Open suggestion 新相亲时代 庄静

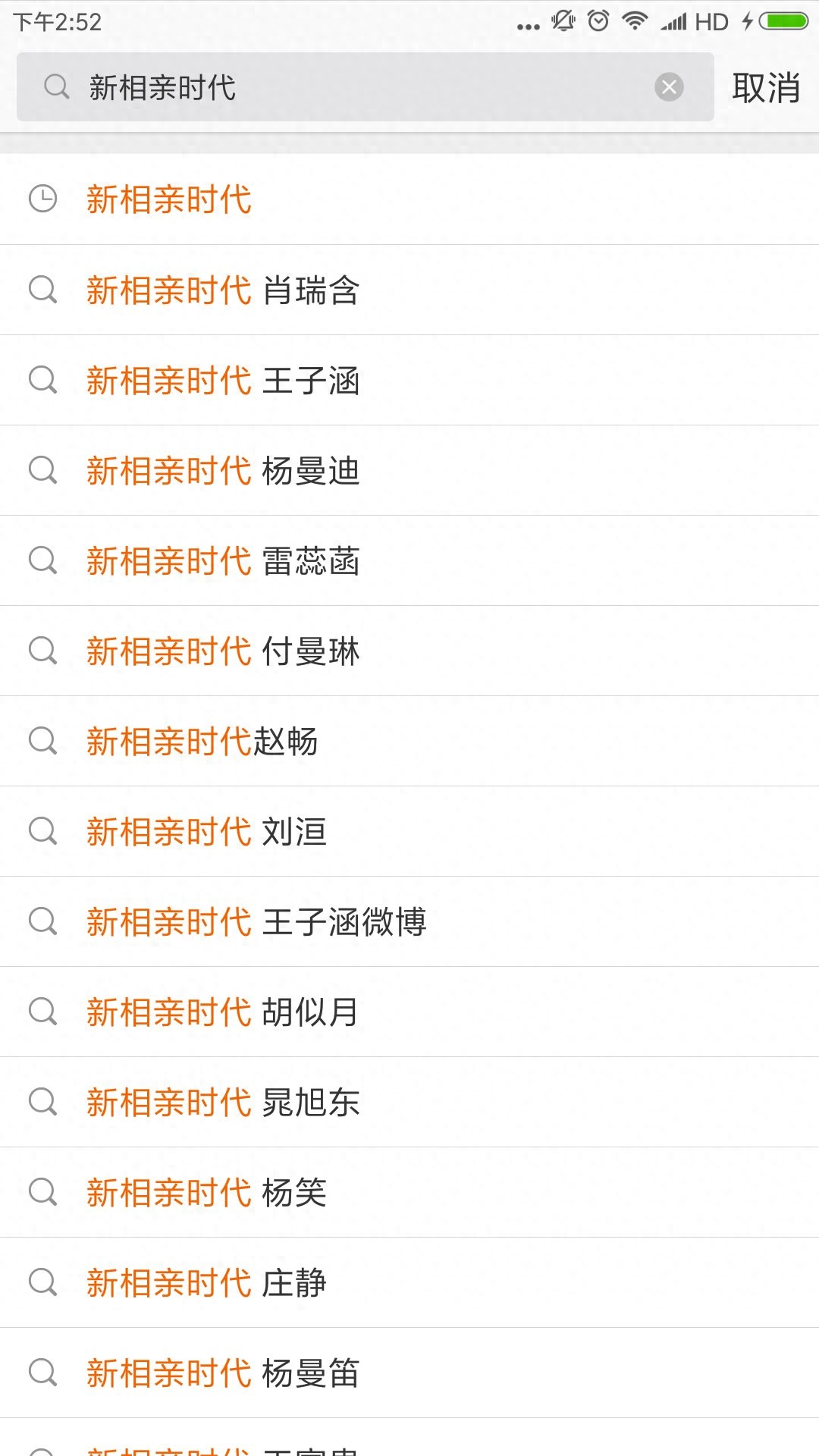[x=409, y=1282]
